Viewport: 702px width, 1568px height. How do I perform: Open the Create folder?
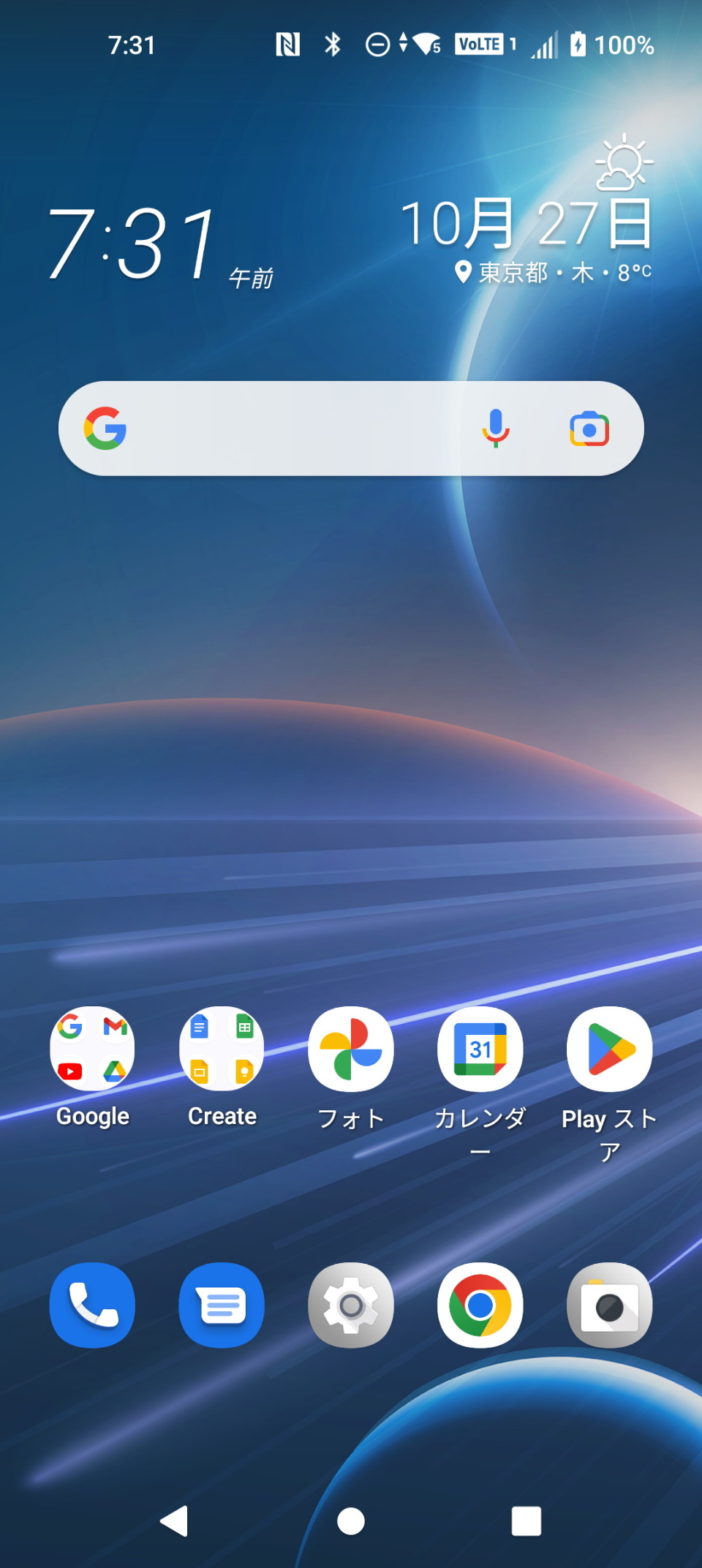(x=222, y=1049)
